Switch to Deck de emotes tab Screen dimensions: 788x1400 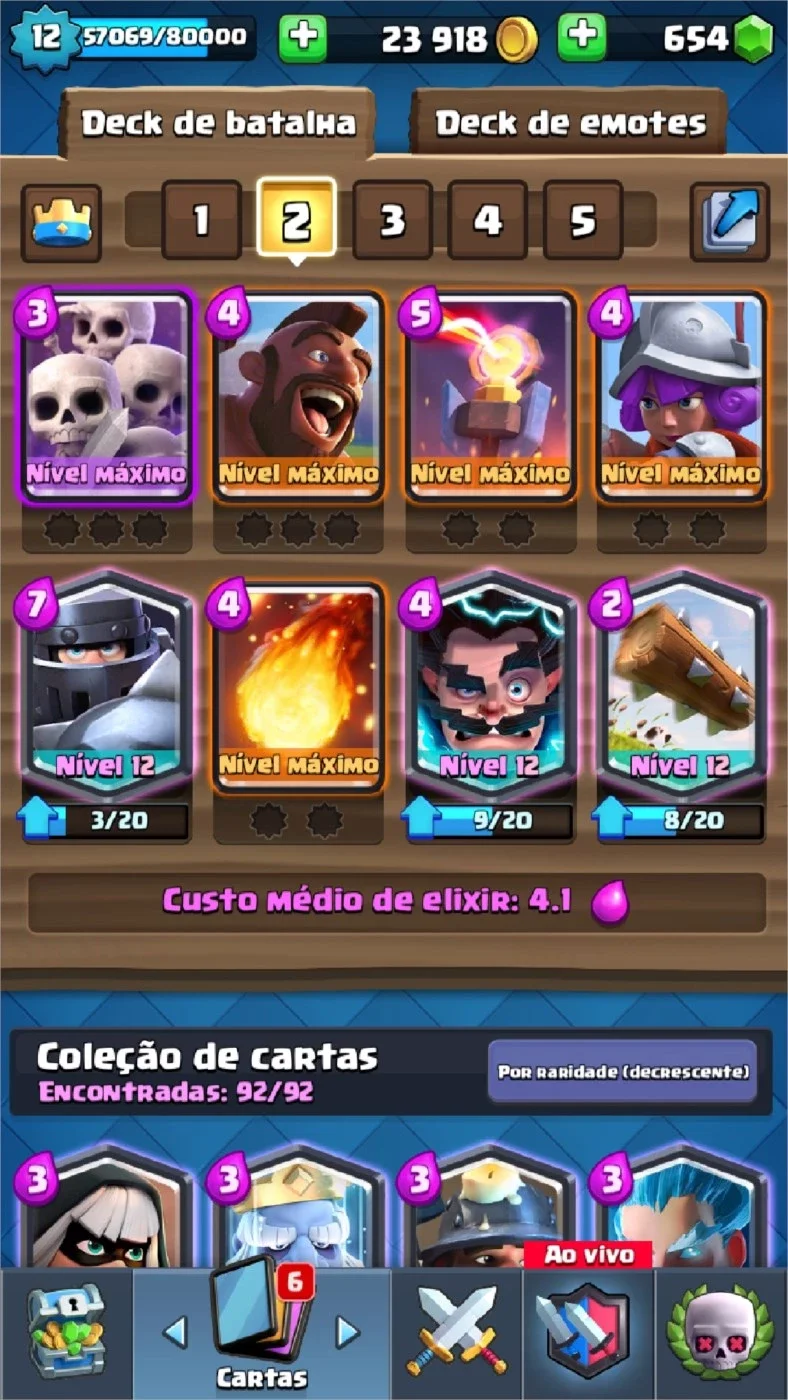570,123
